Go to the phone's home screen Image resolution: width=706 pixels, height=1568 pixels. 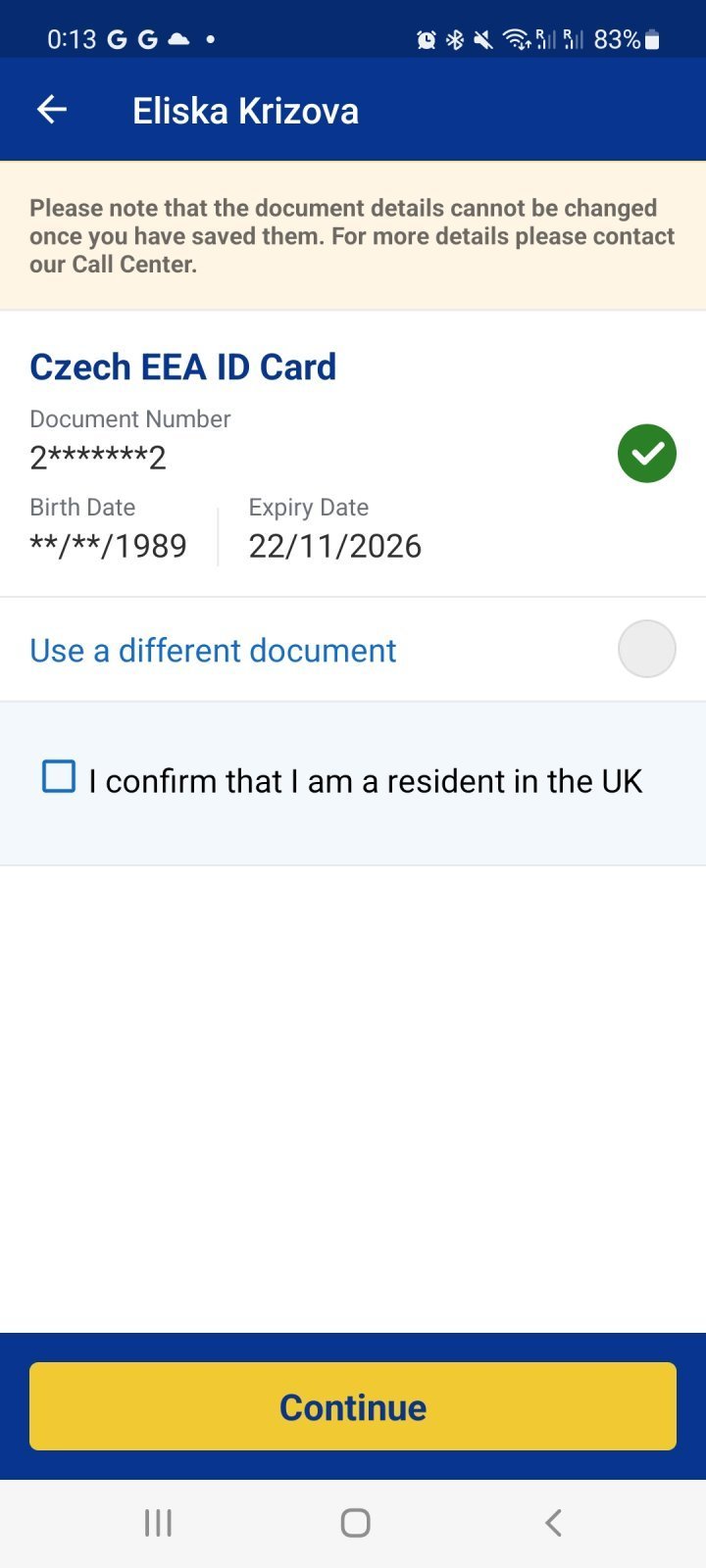coord(355,1523)
